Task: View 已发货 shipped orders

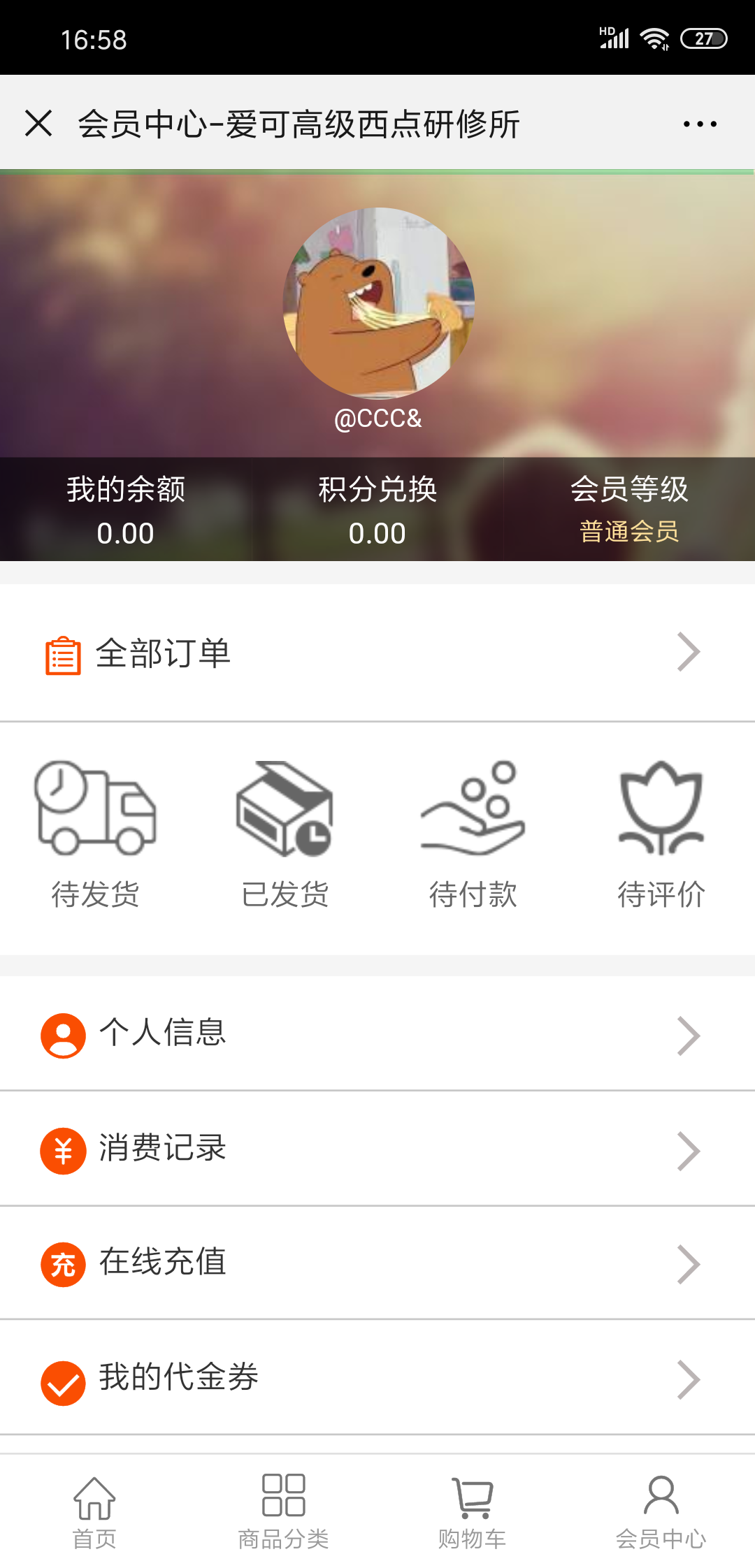Action: pos(285,834)
